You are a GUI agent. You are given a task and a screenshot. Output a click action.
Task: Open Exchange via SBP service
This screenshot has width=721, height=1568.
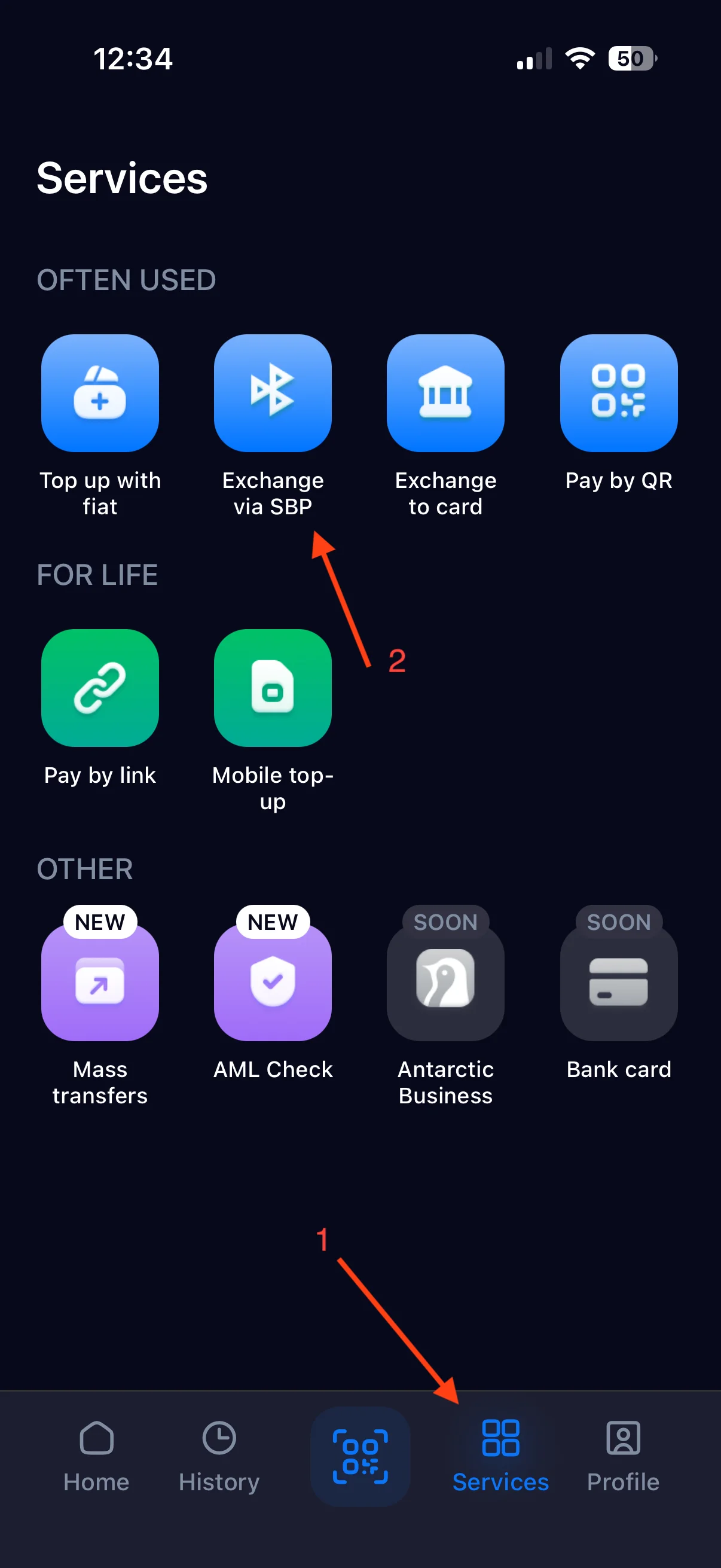pyautogui.click(x=273, y=393)
